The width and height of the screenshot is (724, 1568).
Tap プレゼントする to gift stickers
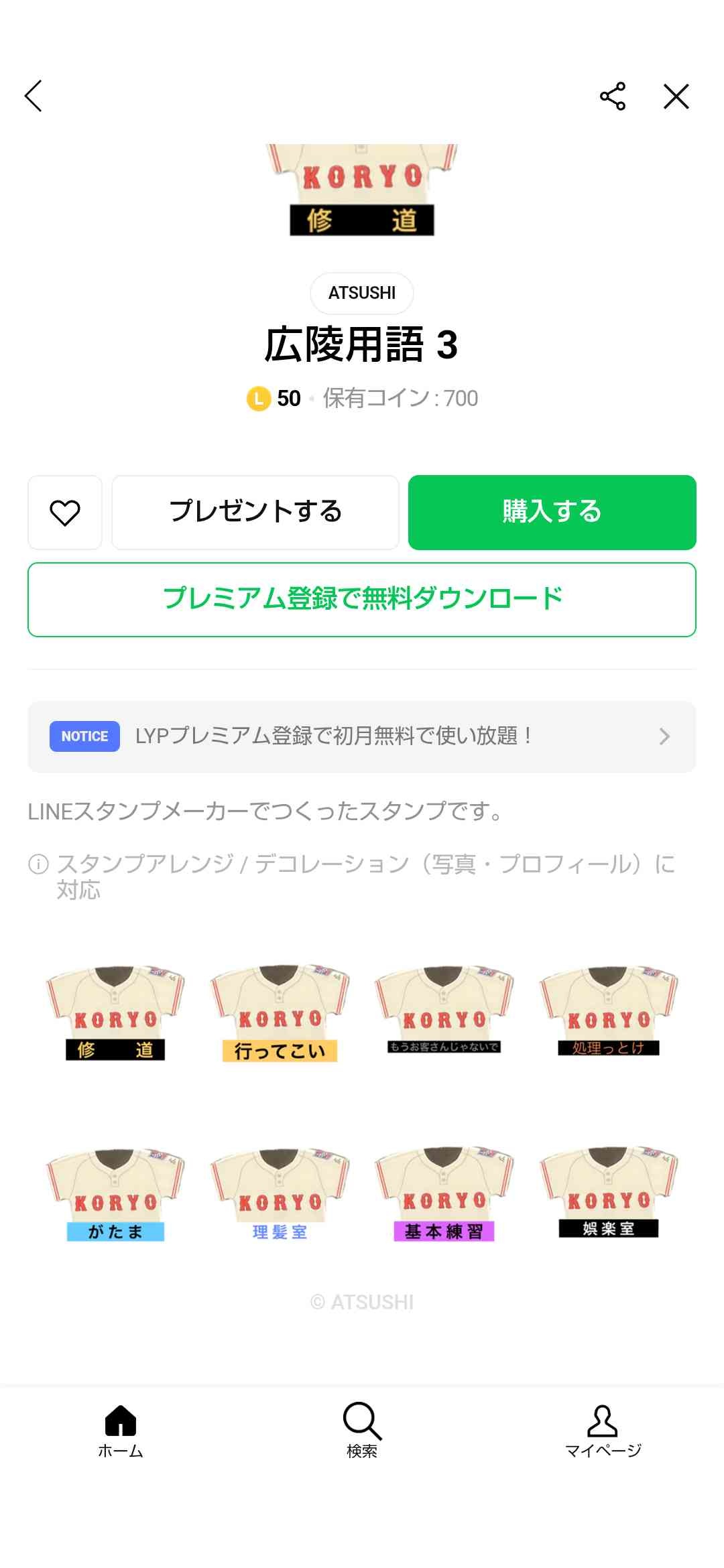(255, 513)
